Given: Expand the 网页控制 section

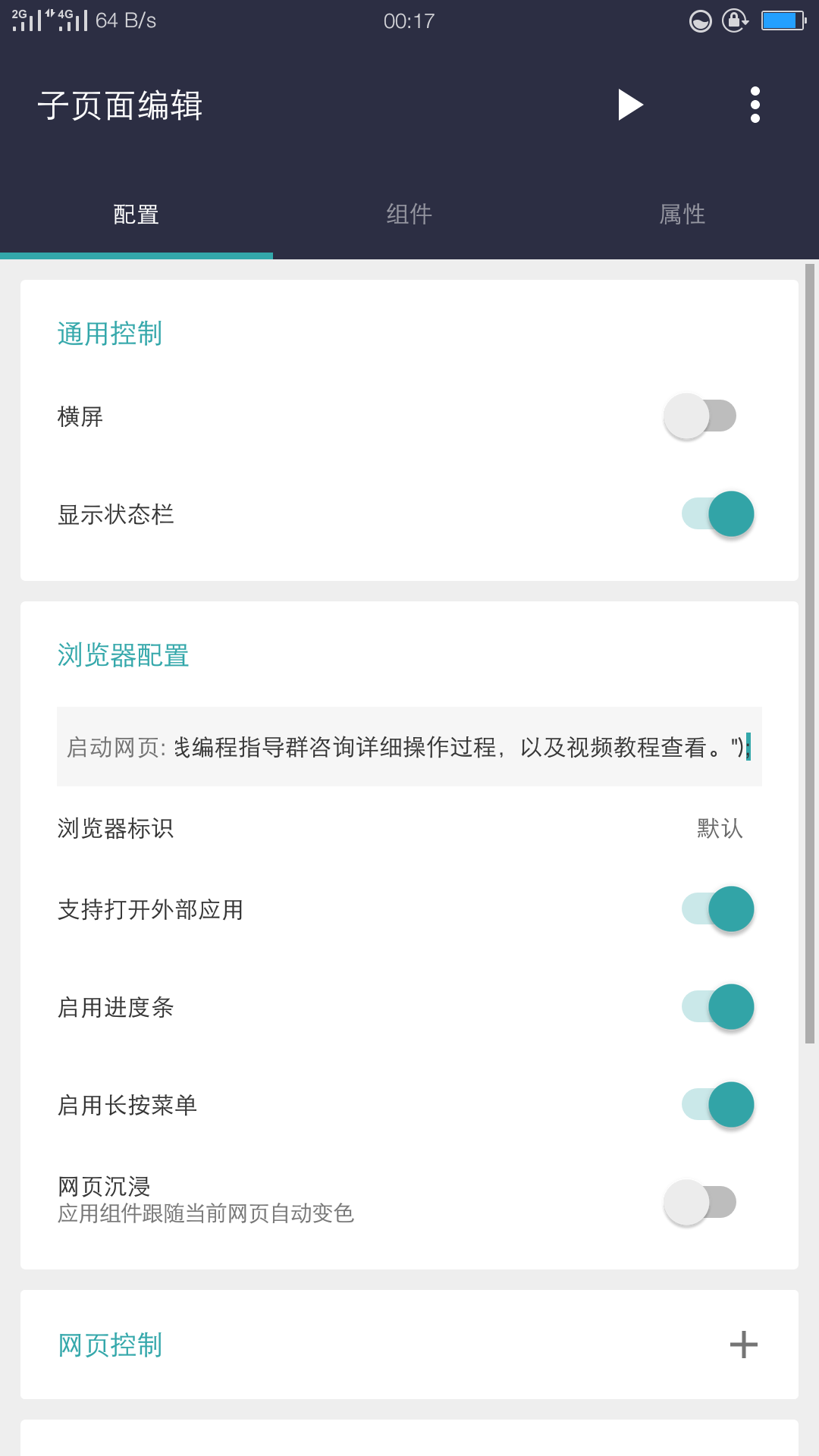Looking at the screenshot, I should coord(743,1345).
